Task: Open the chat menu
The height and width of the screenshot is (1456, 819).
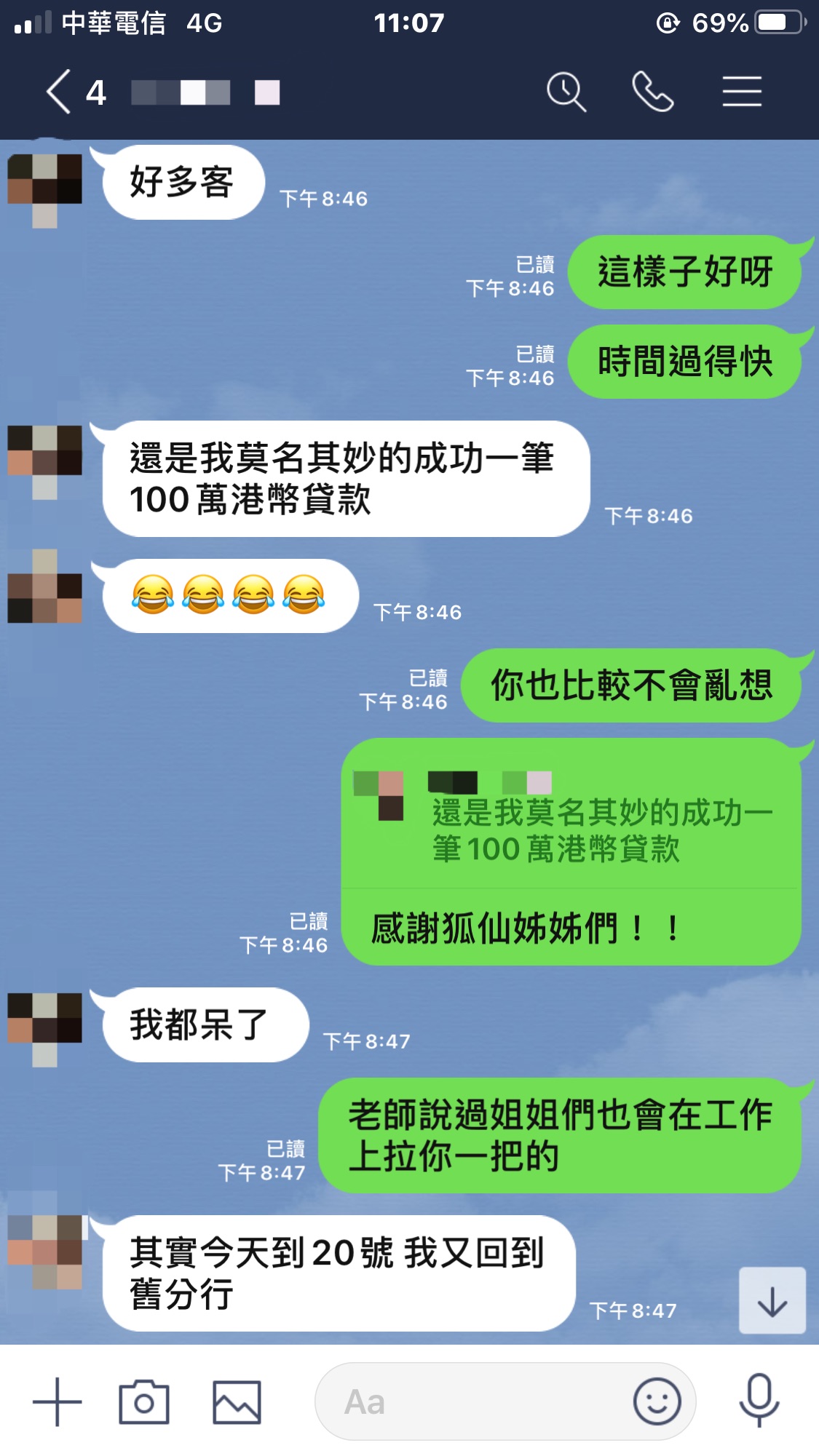Action: pos(742,92)
